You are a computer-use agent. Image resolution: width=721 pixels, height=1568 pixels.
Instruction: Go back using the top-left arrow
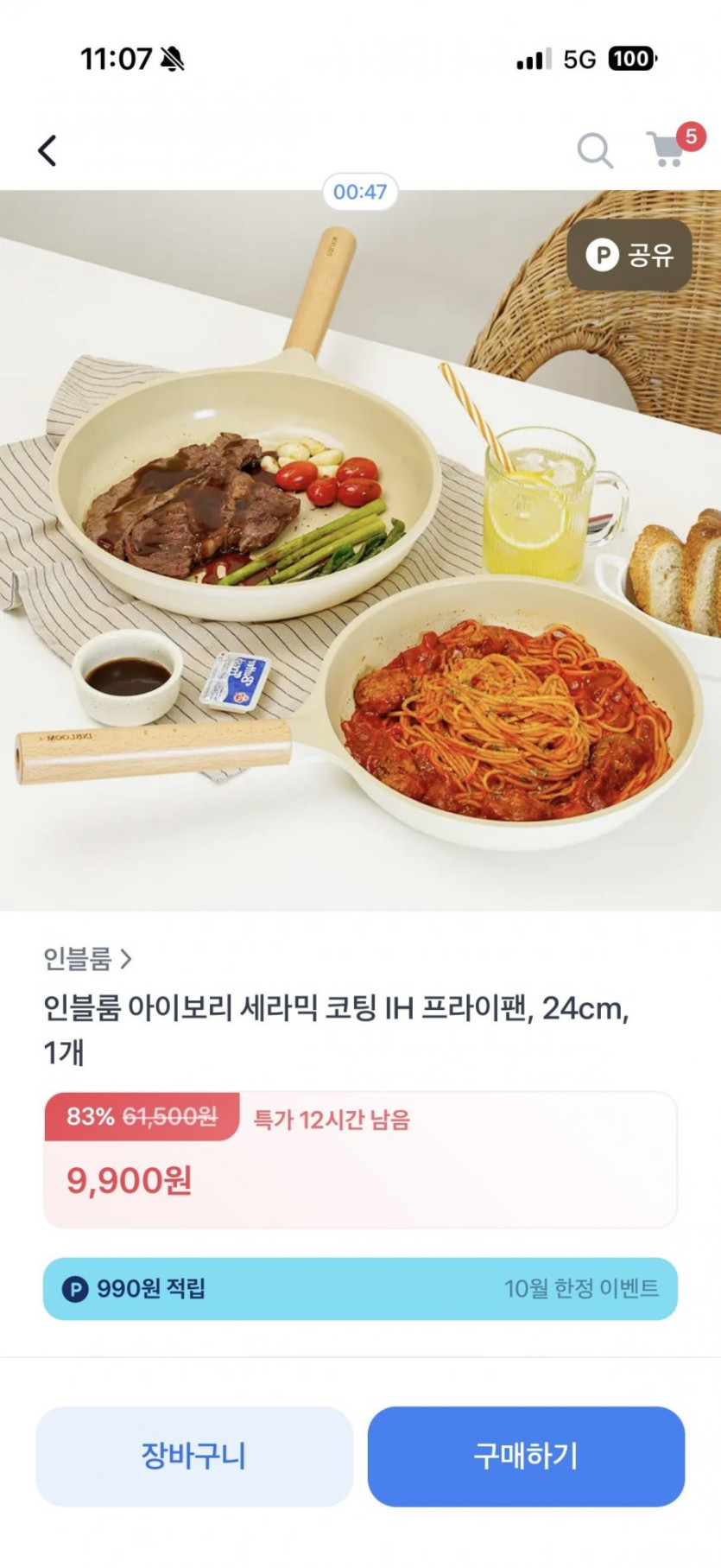pyautogui.click(x=47, y=150)
